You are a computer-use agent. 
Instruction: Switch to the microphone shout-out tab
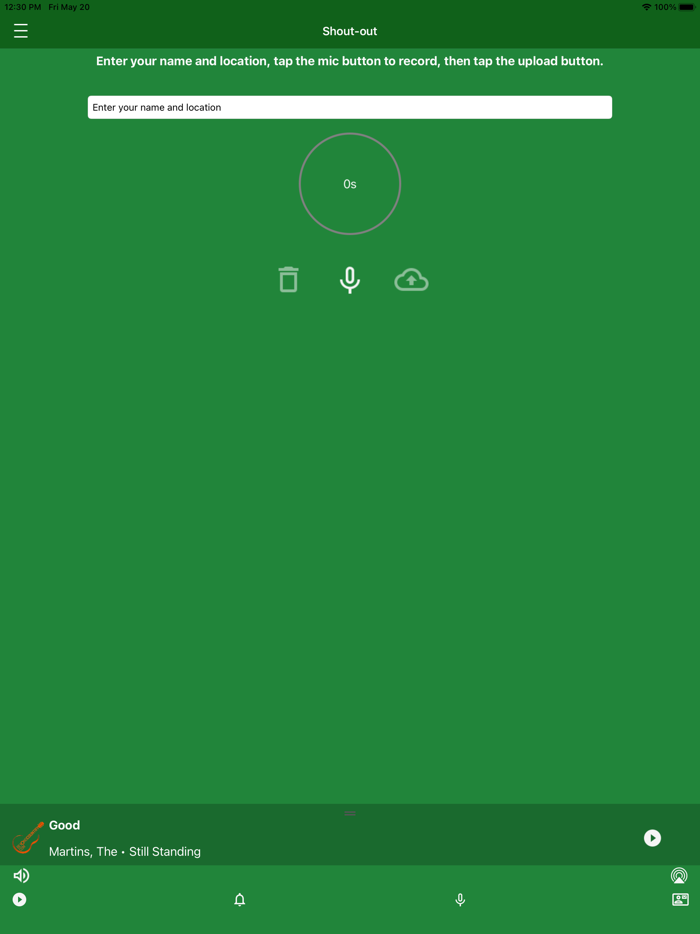[460, 900]
